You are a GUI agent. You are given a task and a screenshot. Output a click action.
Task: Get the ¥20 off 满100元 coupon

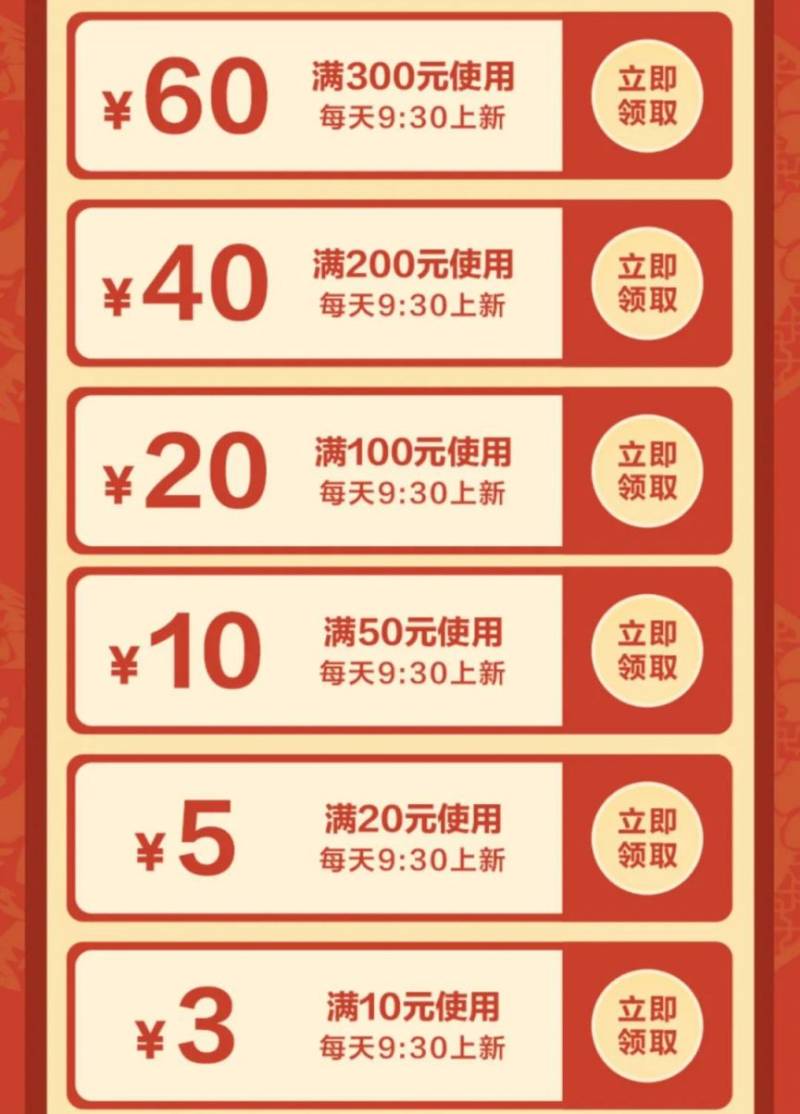[x=647, y=471]
